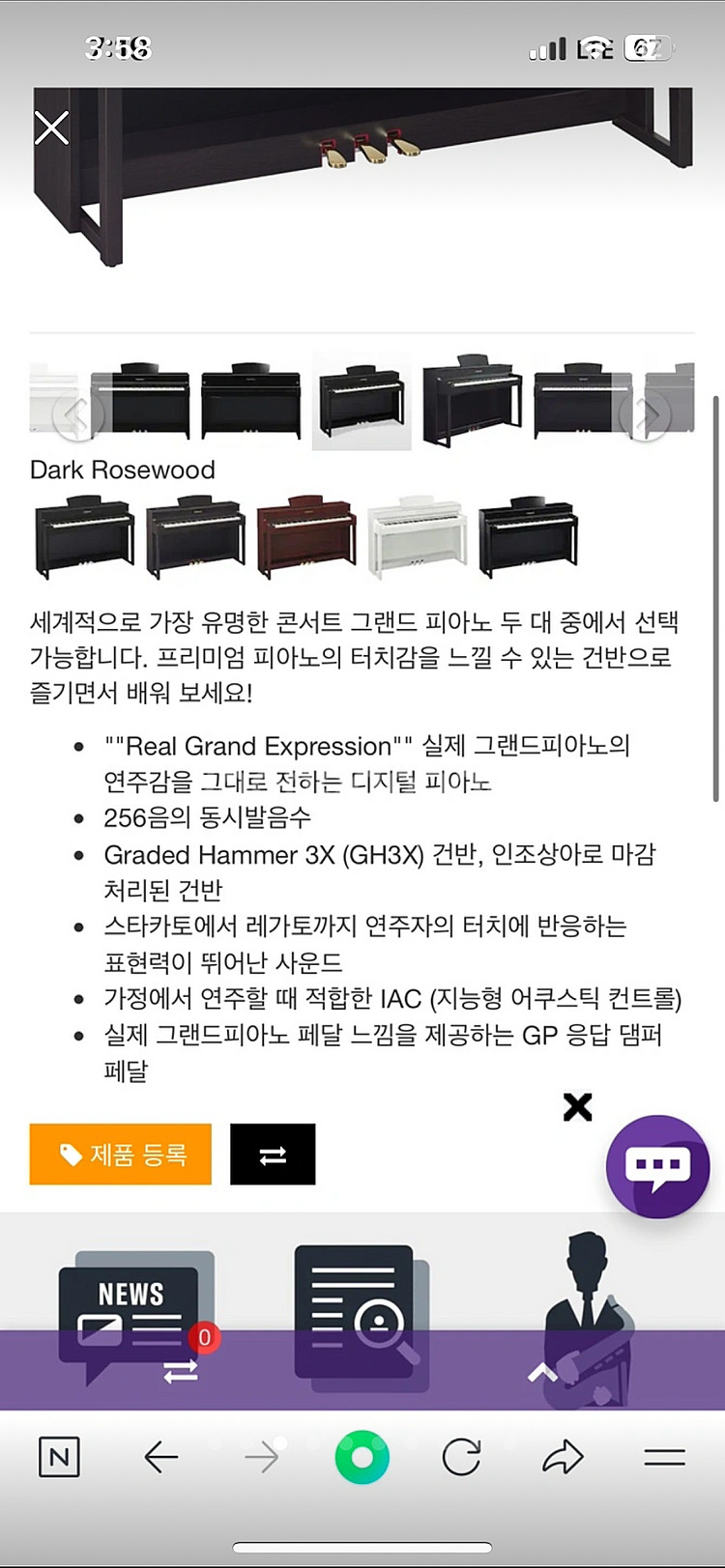Viewport: 725px width, 1568px height.
Task: Select the red mahogany piano color swatch
Action: tap(305, 536)
